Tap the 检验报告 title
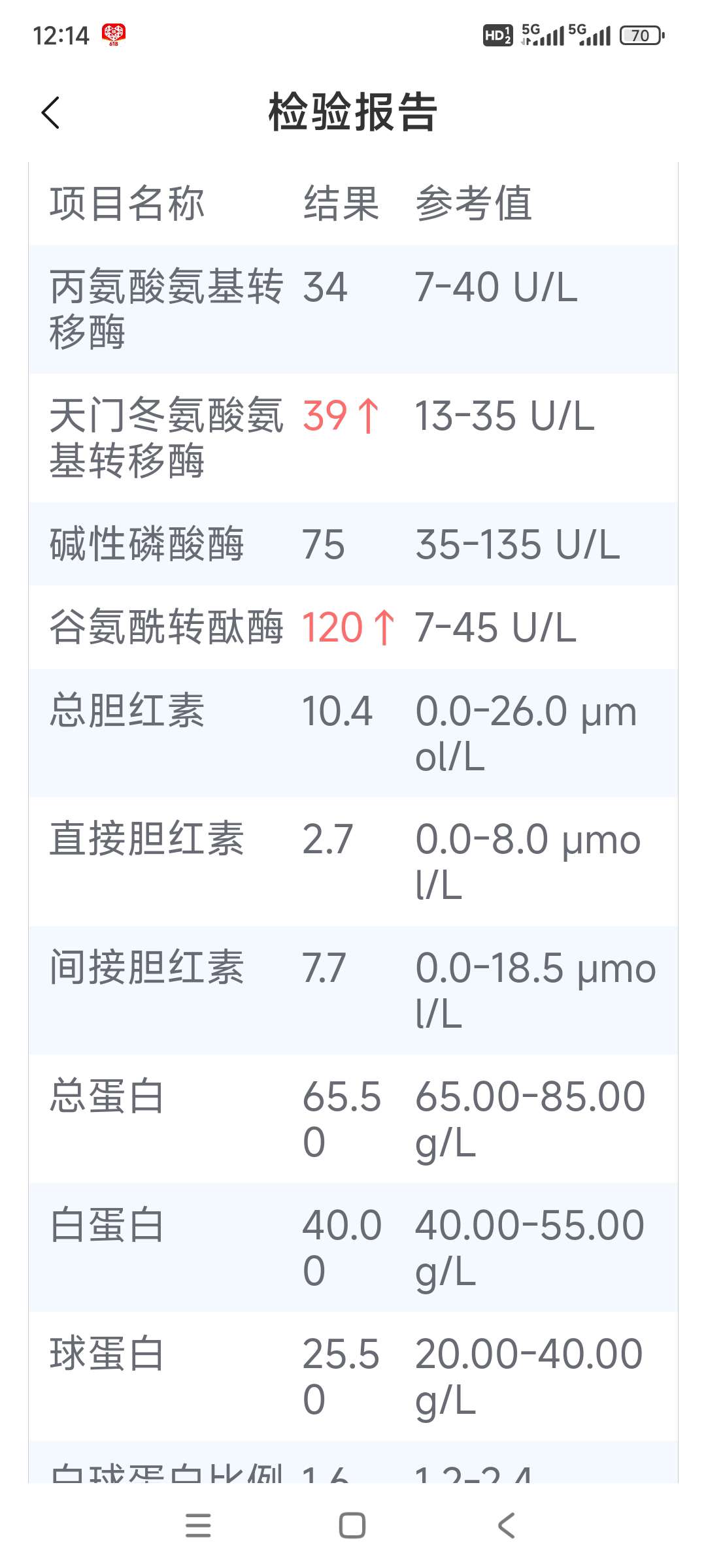706x1568 pixels. pyautogui.click(x=353, y=112)
